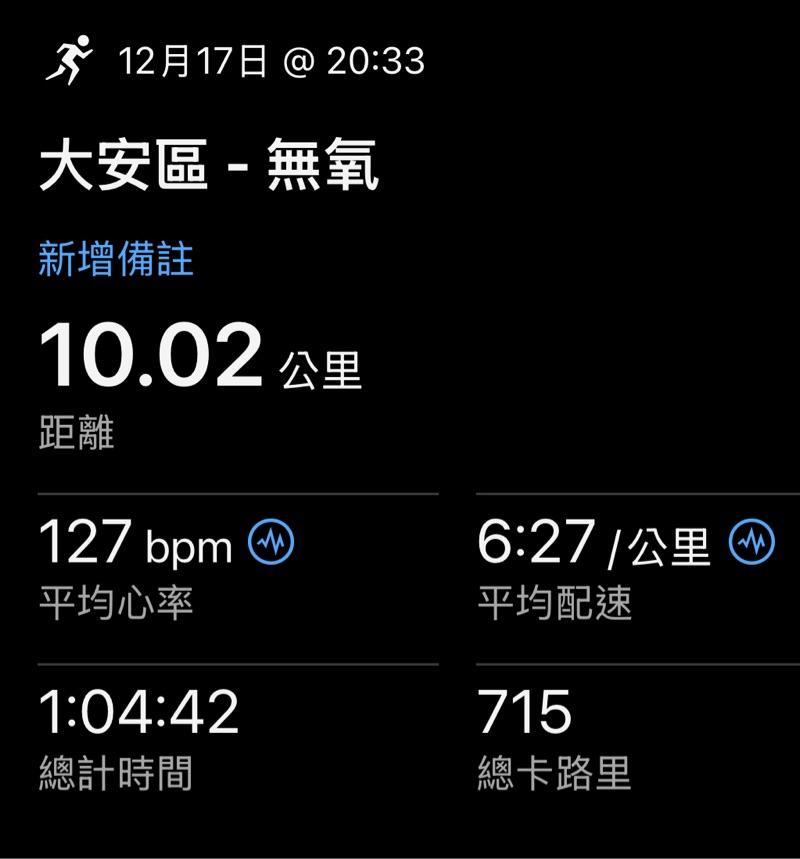The height and width of the screenshot is (859, 800).
Task: Open the chart icon beside 127 bpm
Action: [x=271, y=542]
